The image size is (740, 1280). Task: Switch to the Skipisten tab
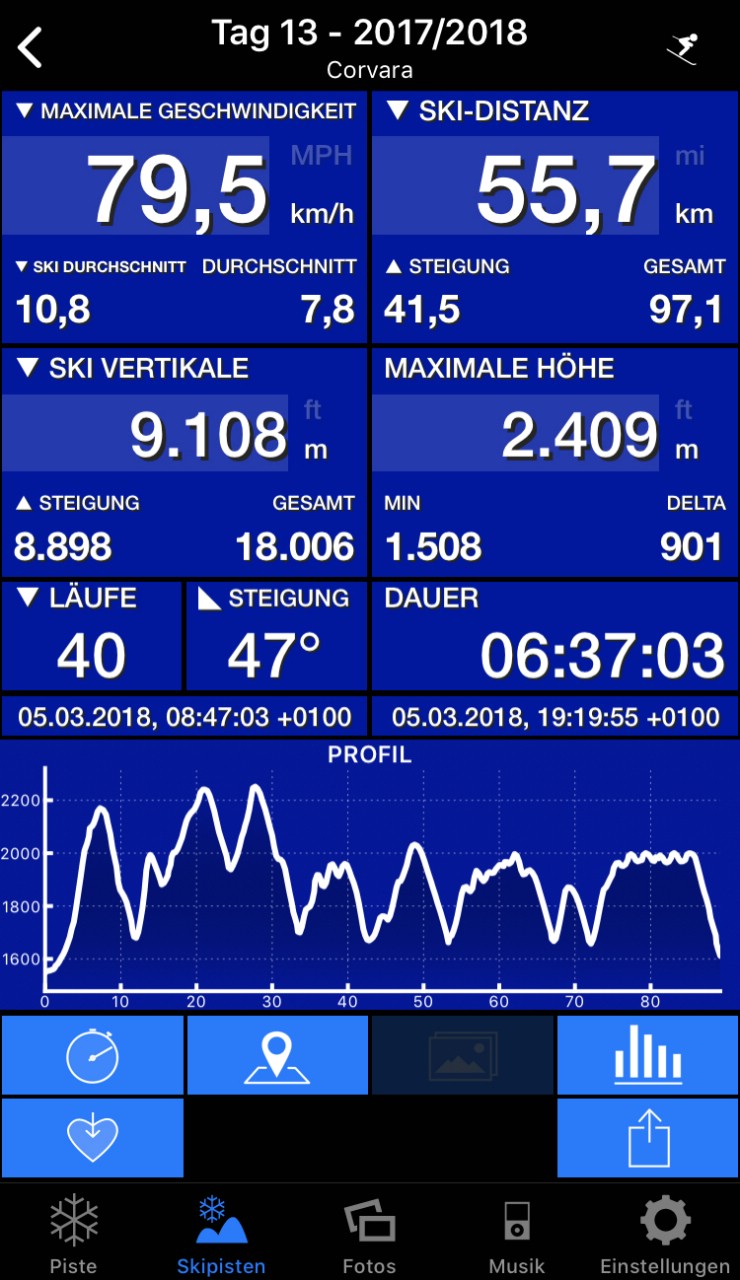(221, 1222)
